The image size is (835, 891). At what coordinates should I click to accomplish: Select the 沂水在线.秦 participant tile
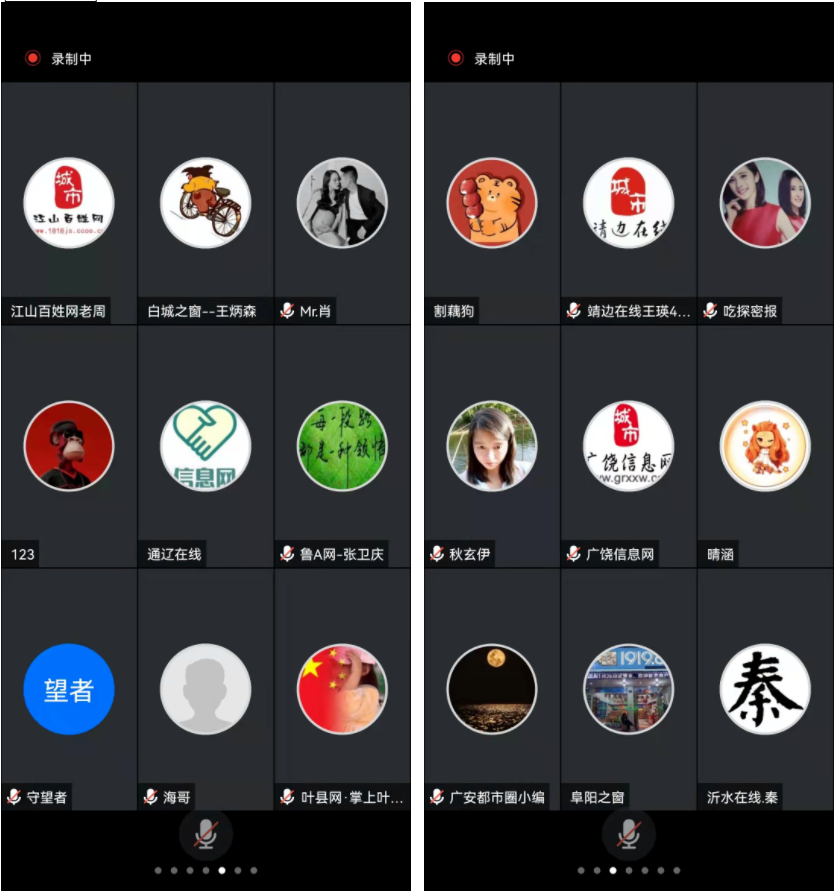(x=765, y=689)
